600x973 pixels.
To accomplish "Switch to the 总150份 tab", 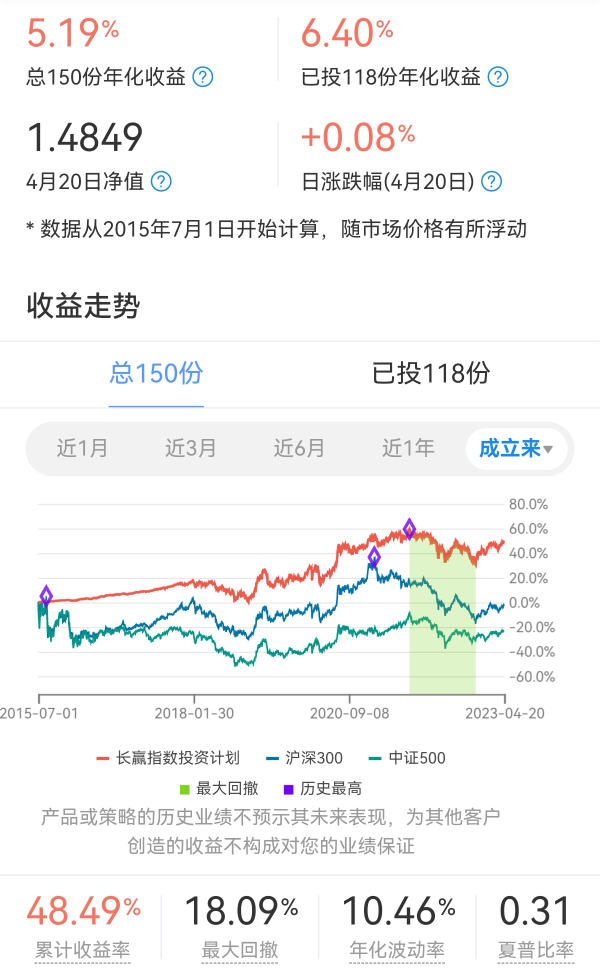I will (x=156, y=374).
